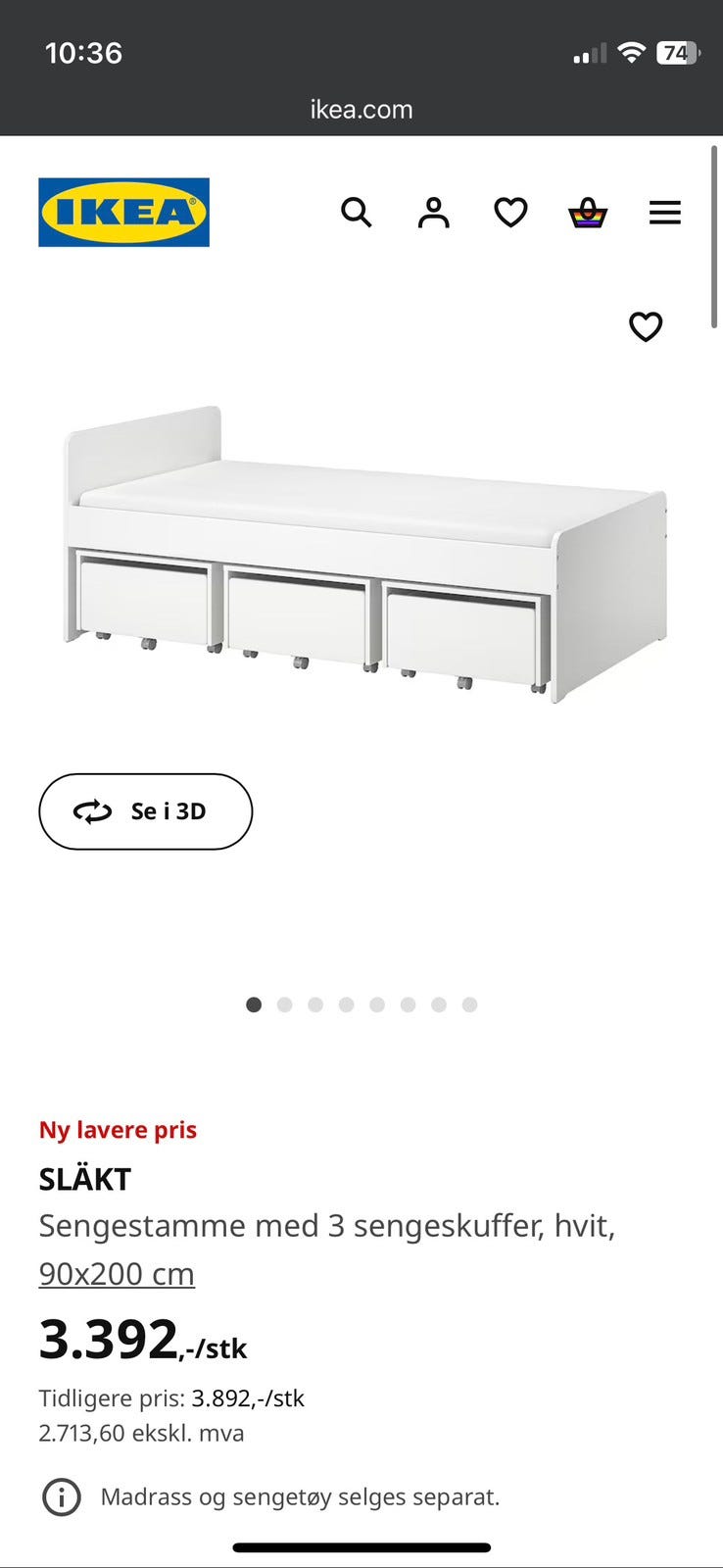Click the IKEA logo
Image resolution: width=723 pixels, height=1568 pixels.
pyautogui.click(x=123, y=212)
